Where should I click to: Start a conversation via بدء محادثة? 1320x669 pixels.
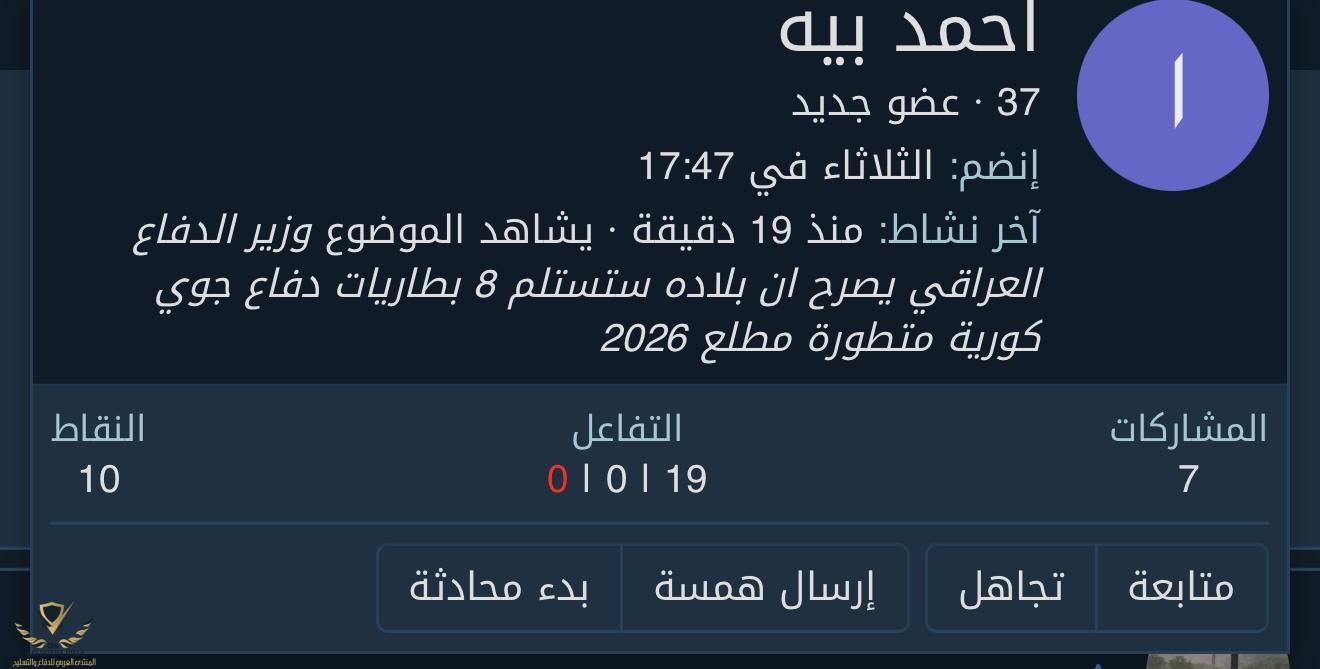[x=499, y=587]
